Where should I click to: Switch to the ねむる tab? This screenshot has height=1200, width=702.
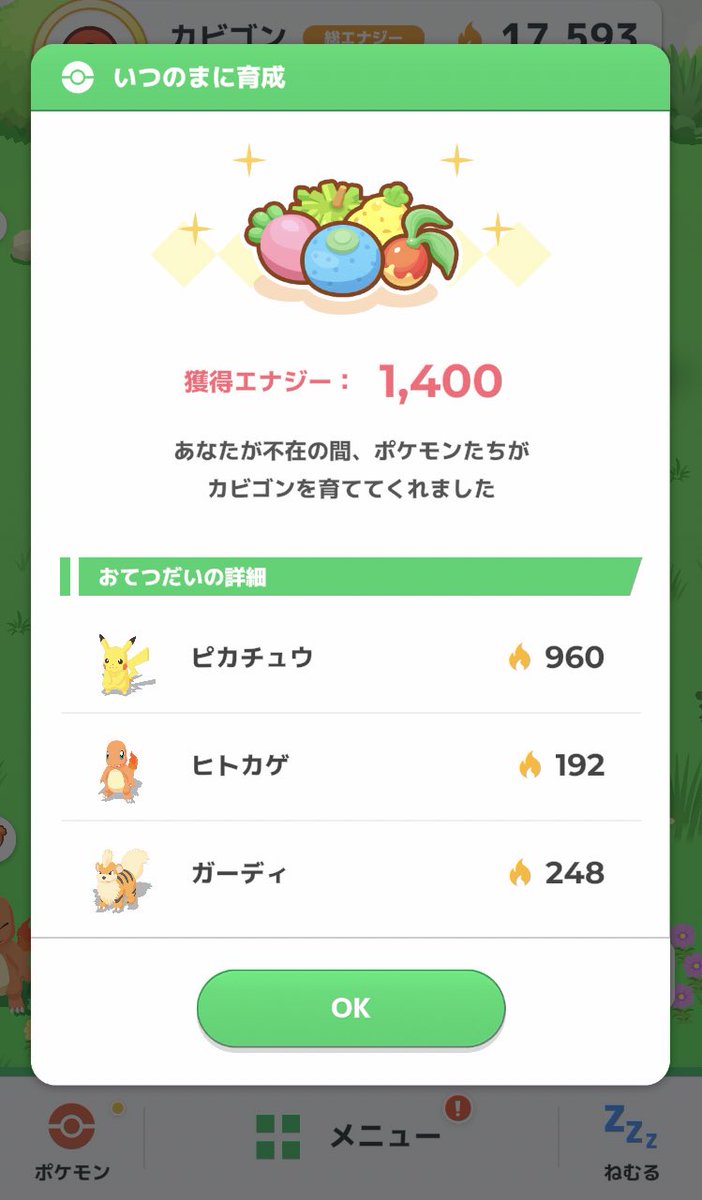click(630, 1140)
